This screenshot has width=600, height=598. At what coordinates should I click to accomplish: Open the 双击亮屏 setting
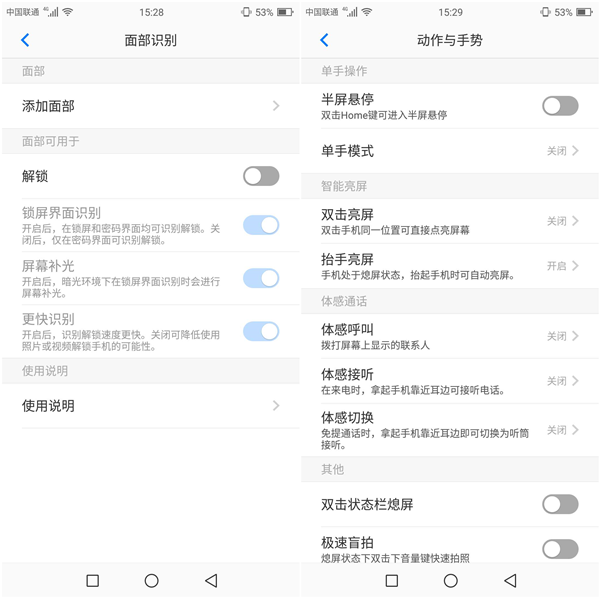pyautogui.click(x=450, y=221)
